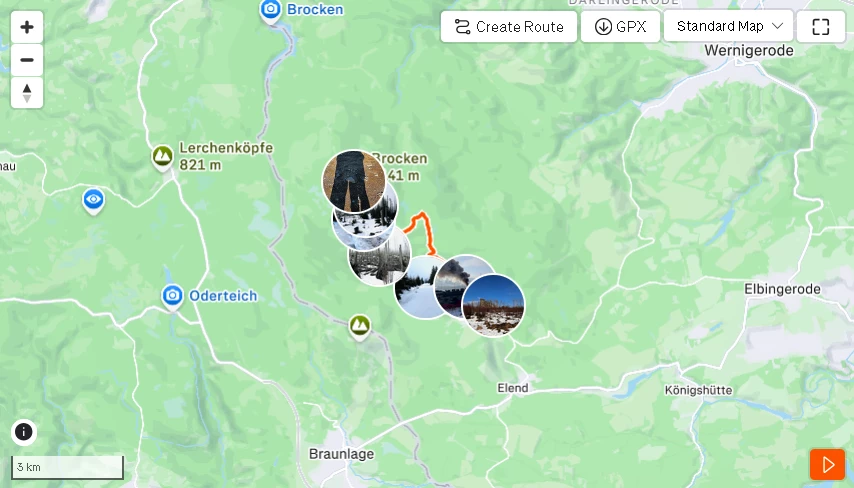Expand the map to fullscreen
The width and height of the screenshot is (854, 488).
tap(820, 27)
